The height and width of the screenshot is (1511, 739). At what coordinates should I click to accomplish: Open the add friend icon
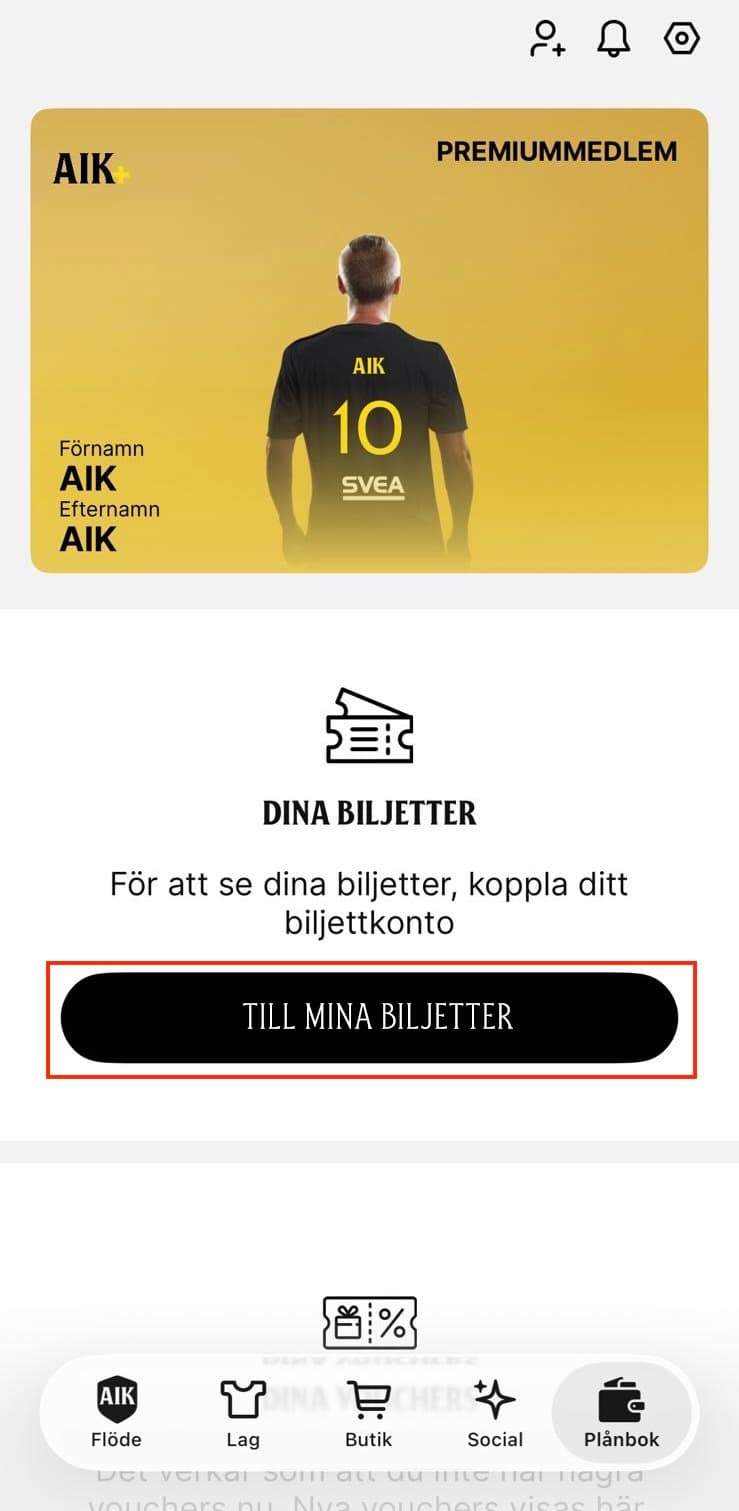546,39
